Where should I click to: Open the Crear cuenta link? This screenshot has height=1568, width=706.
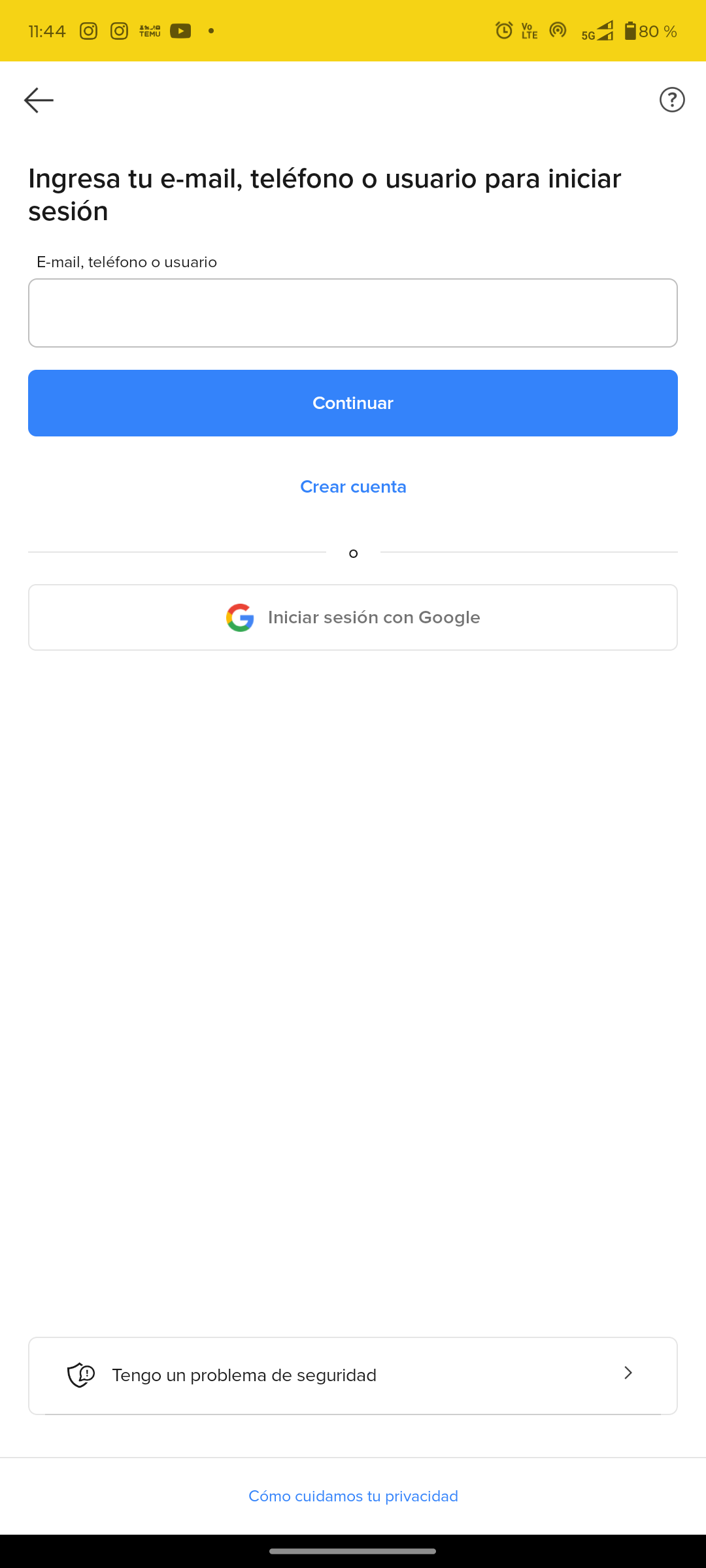point(353,487)
